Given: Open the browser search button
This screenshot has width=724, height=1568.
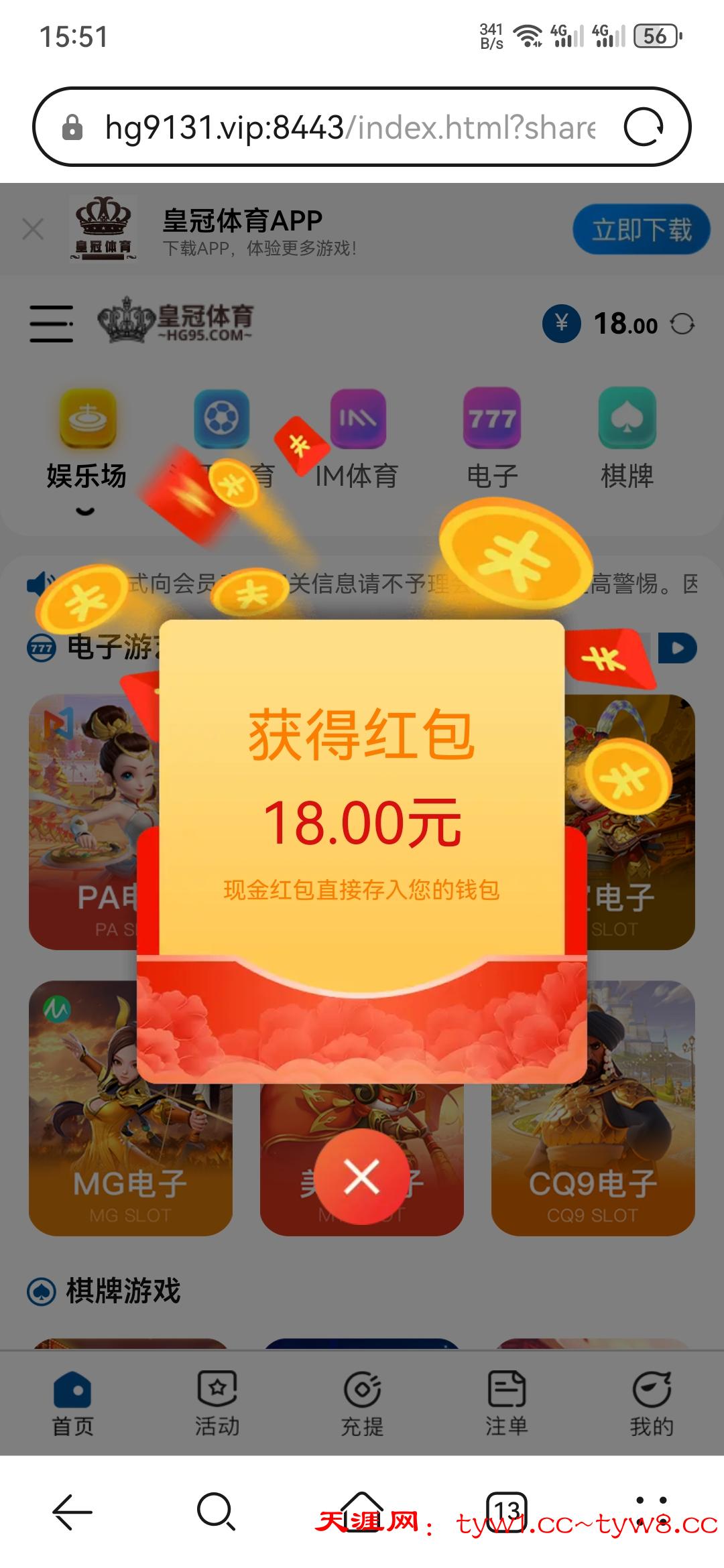Looking at the screenshot, I should [x=216, y=1512].
